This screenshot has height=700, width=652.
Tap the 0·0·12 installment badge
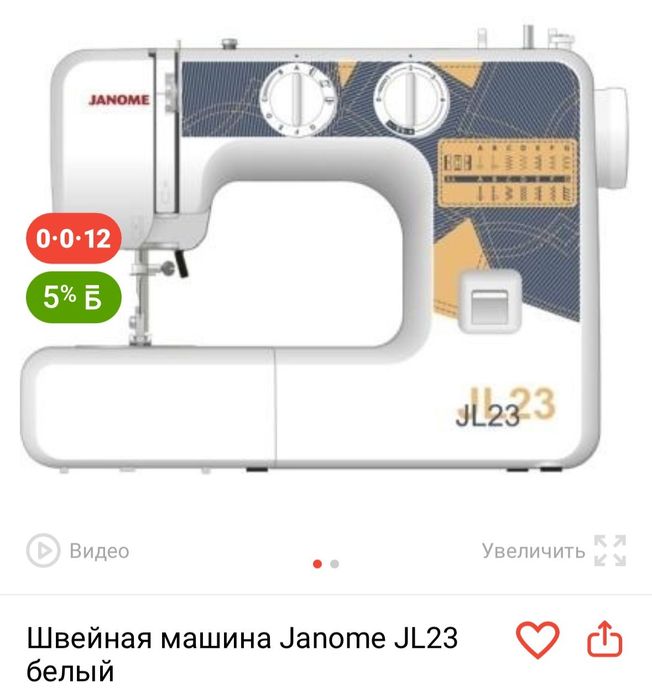[74, 239]
